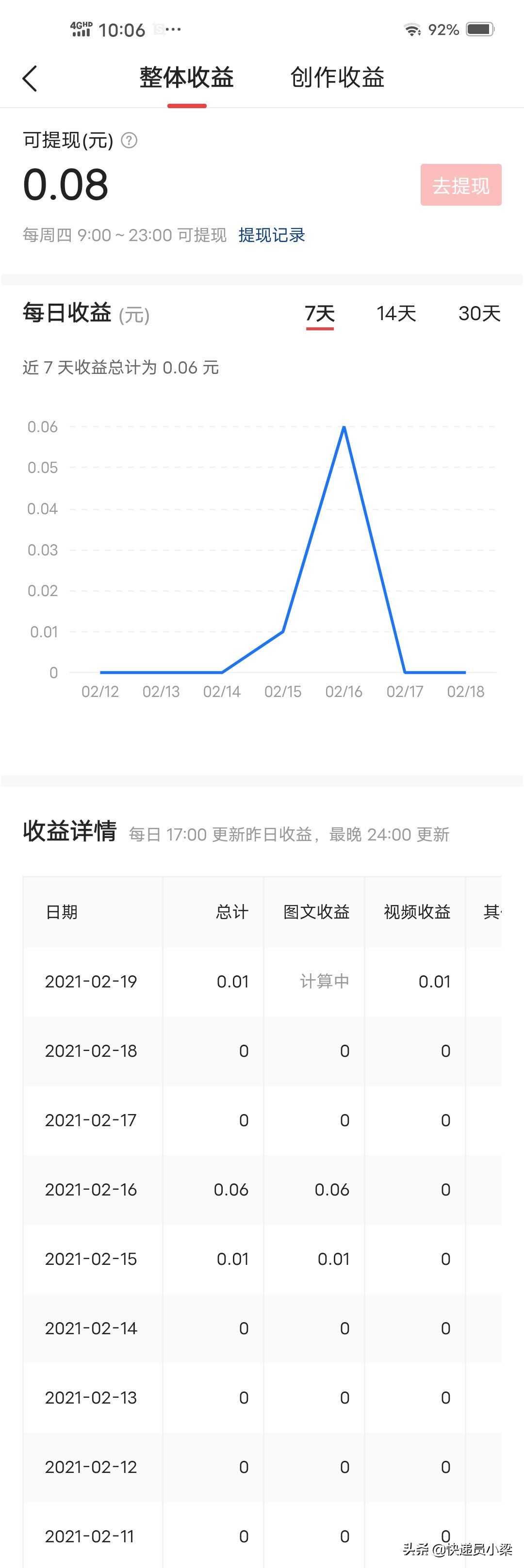The height and width of the screenshot is (1568, 524).
Task: Select the 30天 earnings range
Action: coord(479,314)
